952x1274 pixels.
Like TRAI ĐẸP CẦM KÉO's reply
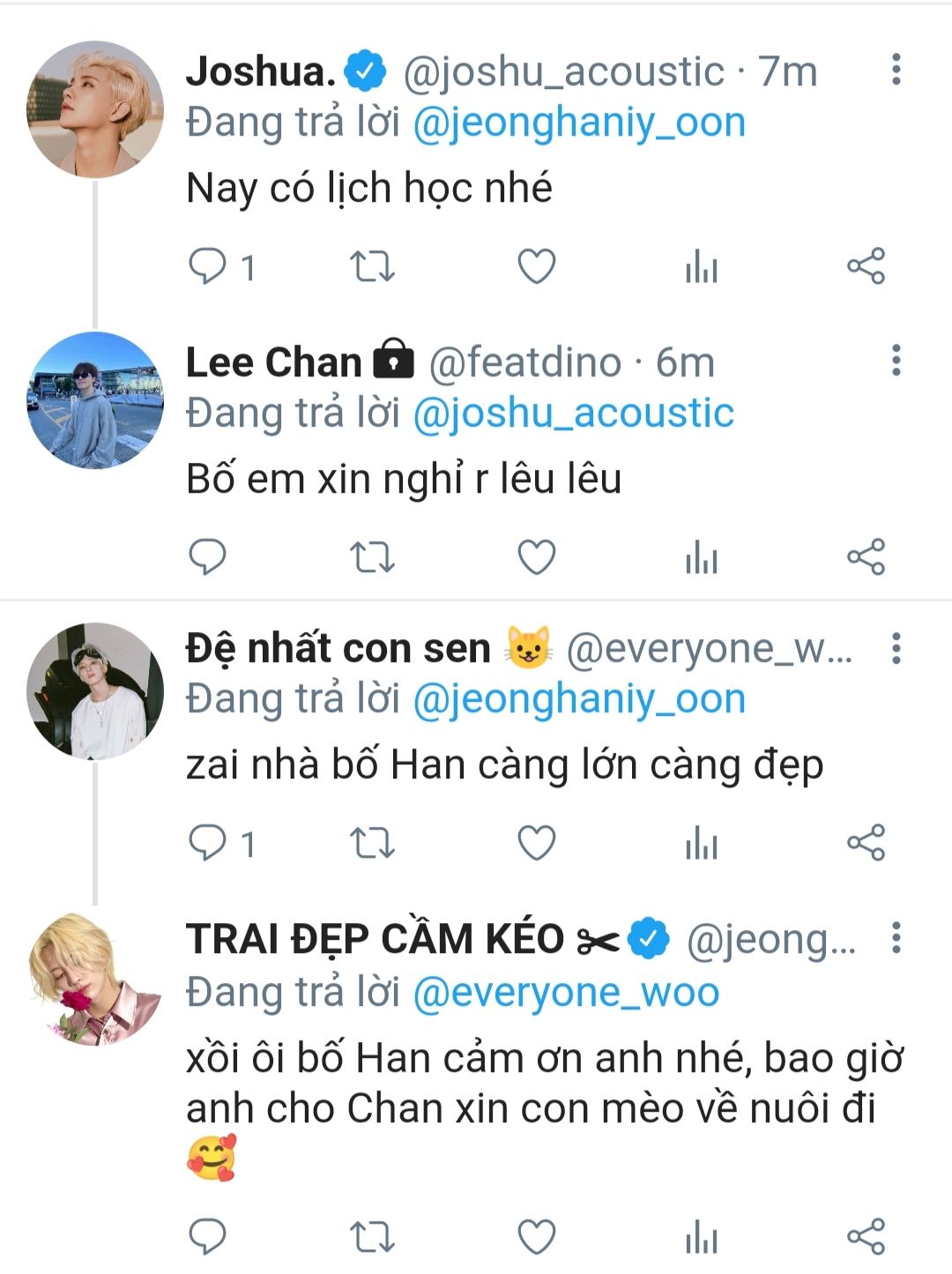click(x=536, y=1237)
